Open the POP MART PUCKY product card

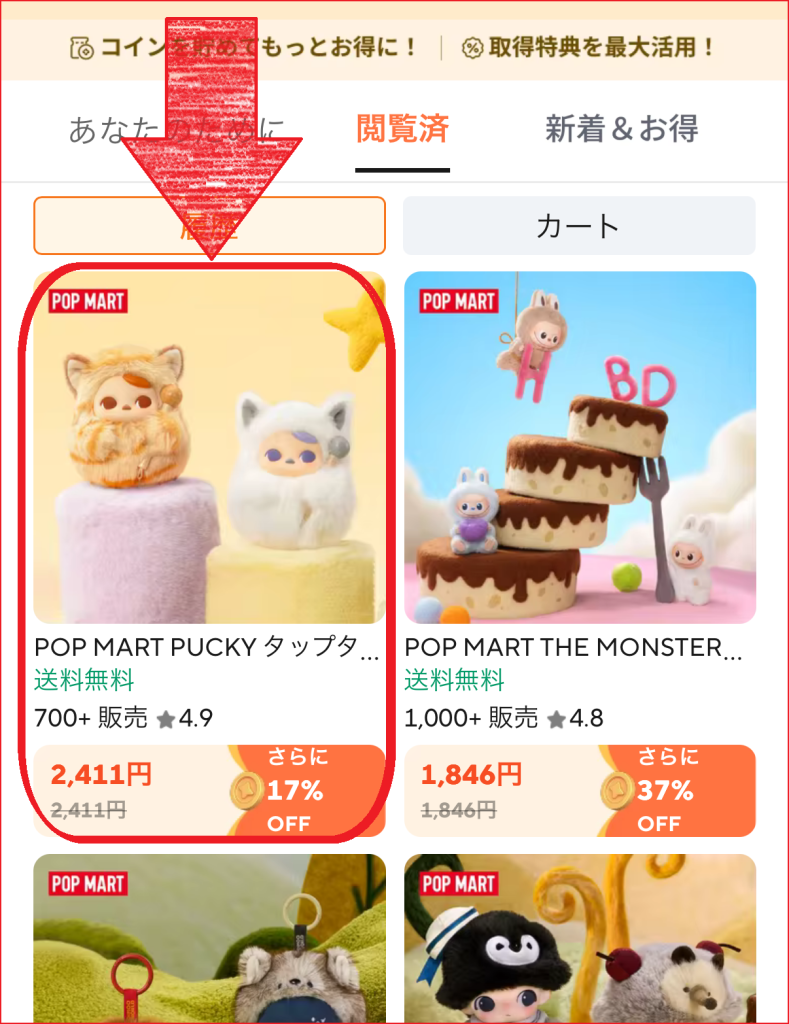pyautogui.click(x=209, y=449)
